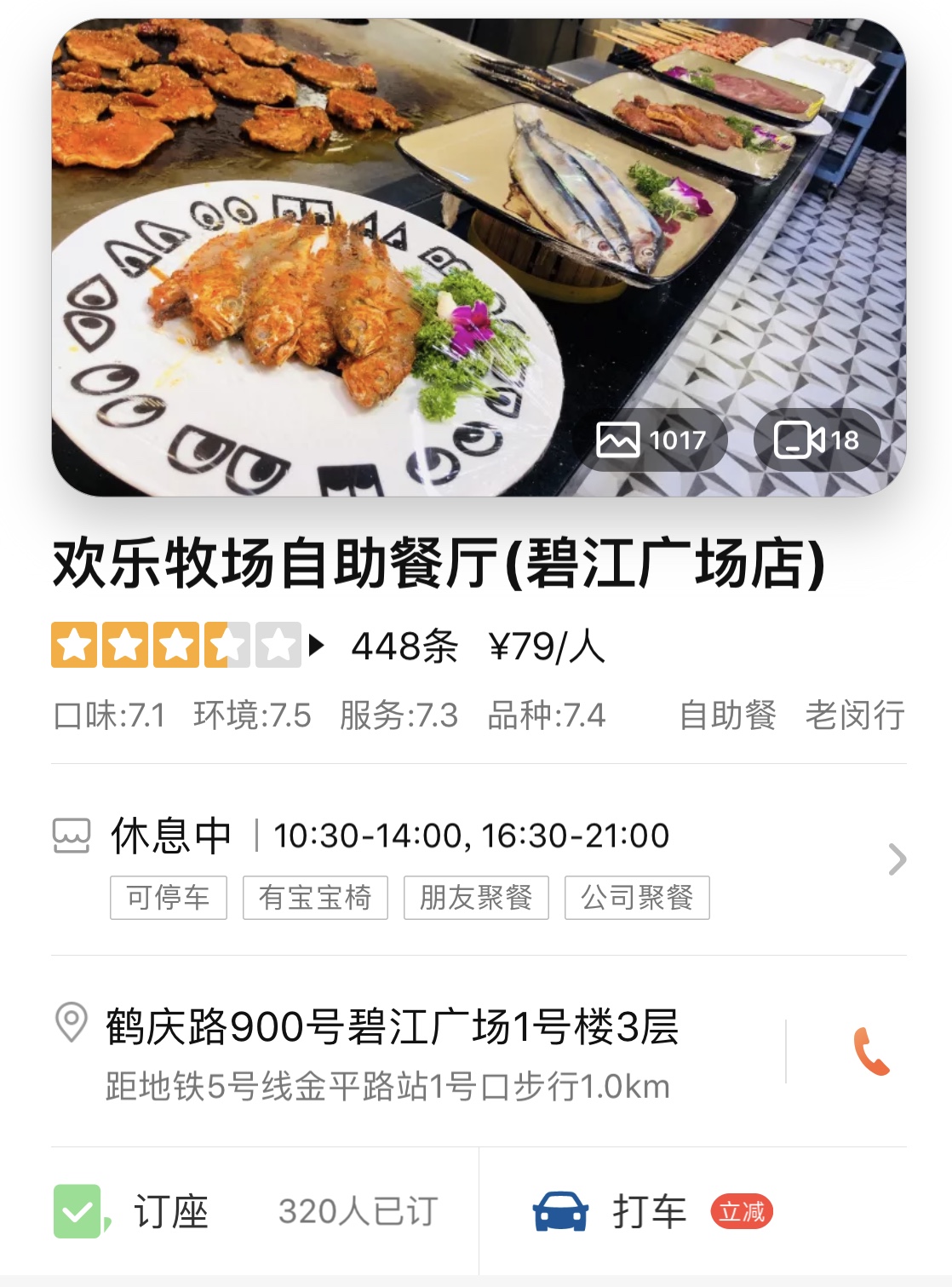Book a ride with 打车
Viewport: 952px width, 1287px height.
(x=649, y=1211)
